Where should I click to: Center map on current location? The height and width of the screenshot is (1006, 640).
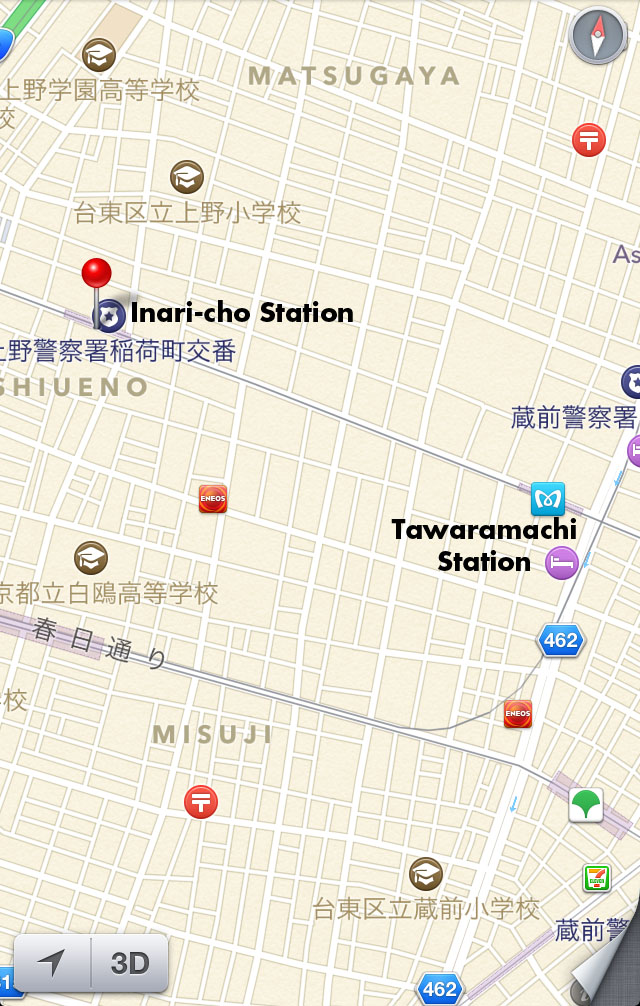(52, 963)
